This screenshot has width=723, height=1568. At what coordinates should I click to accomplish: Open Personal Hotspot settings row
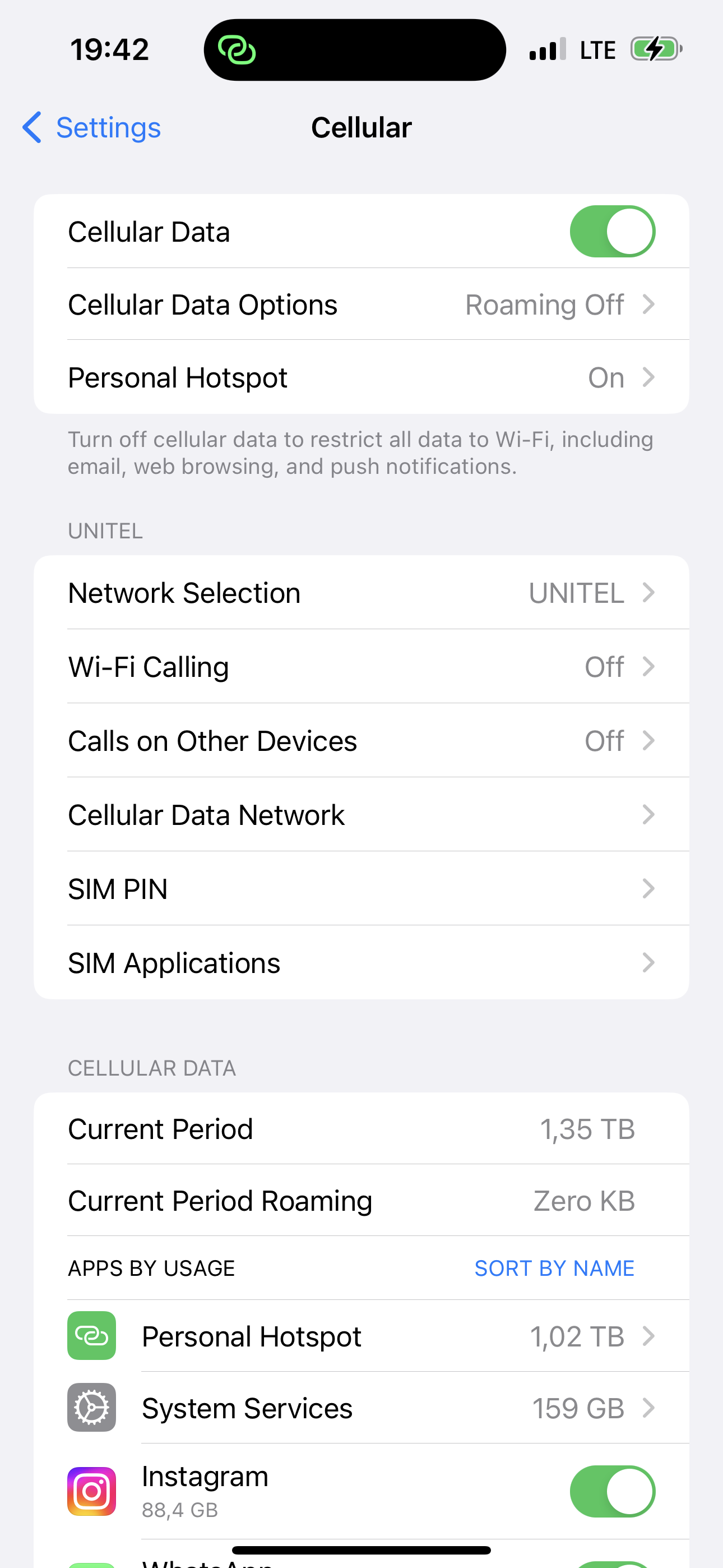point(361,377)
